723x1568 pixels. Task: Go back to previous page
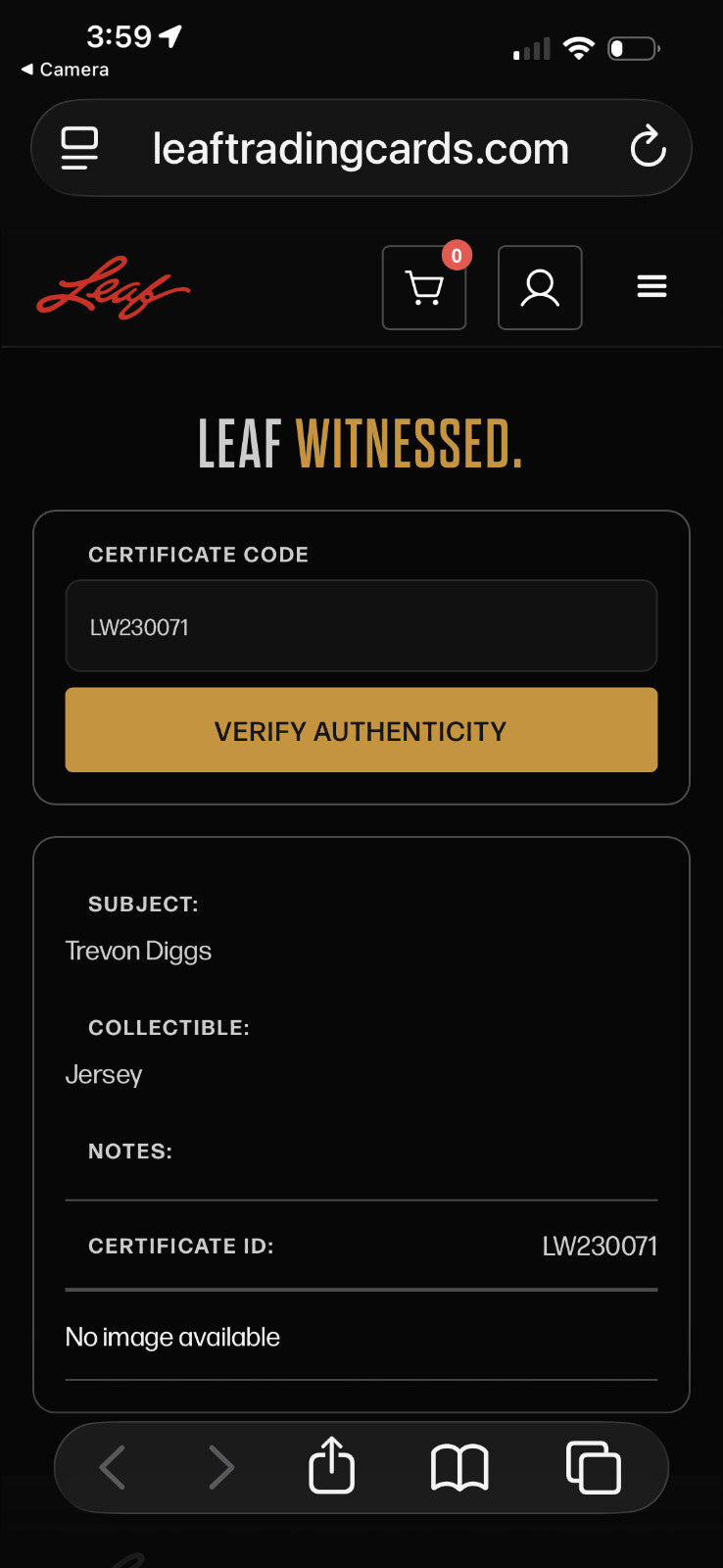click(113, 1467)
